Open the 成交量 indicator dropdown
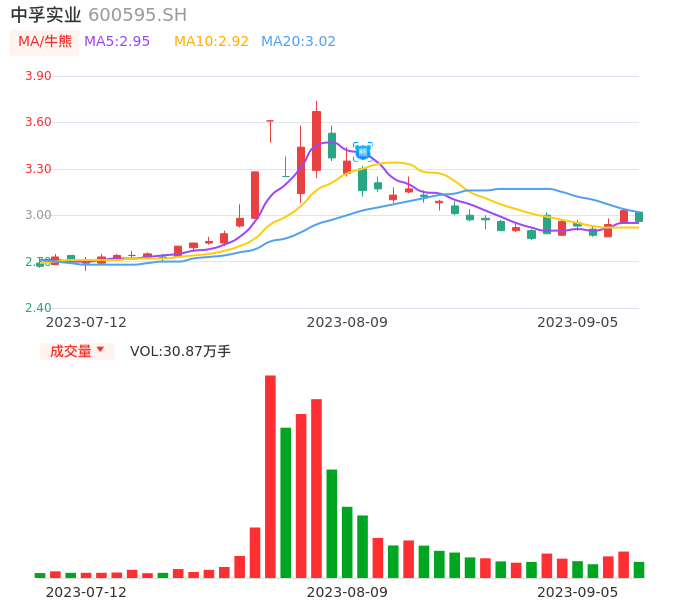 click(77, 351)
